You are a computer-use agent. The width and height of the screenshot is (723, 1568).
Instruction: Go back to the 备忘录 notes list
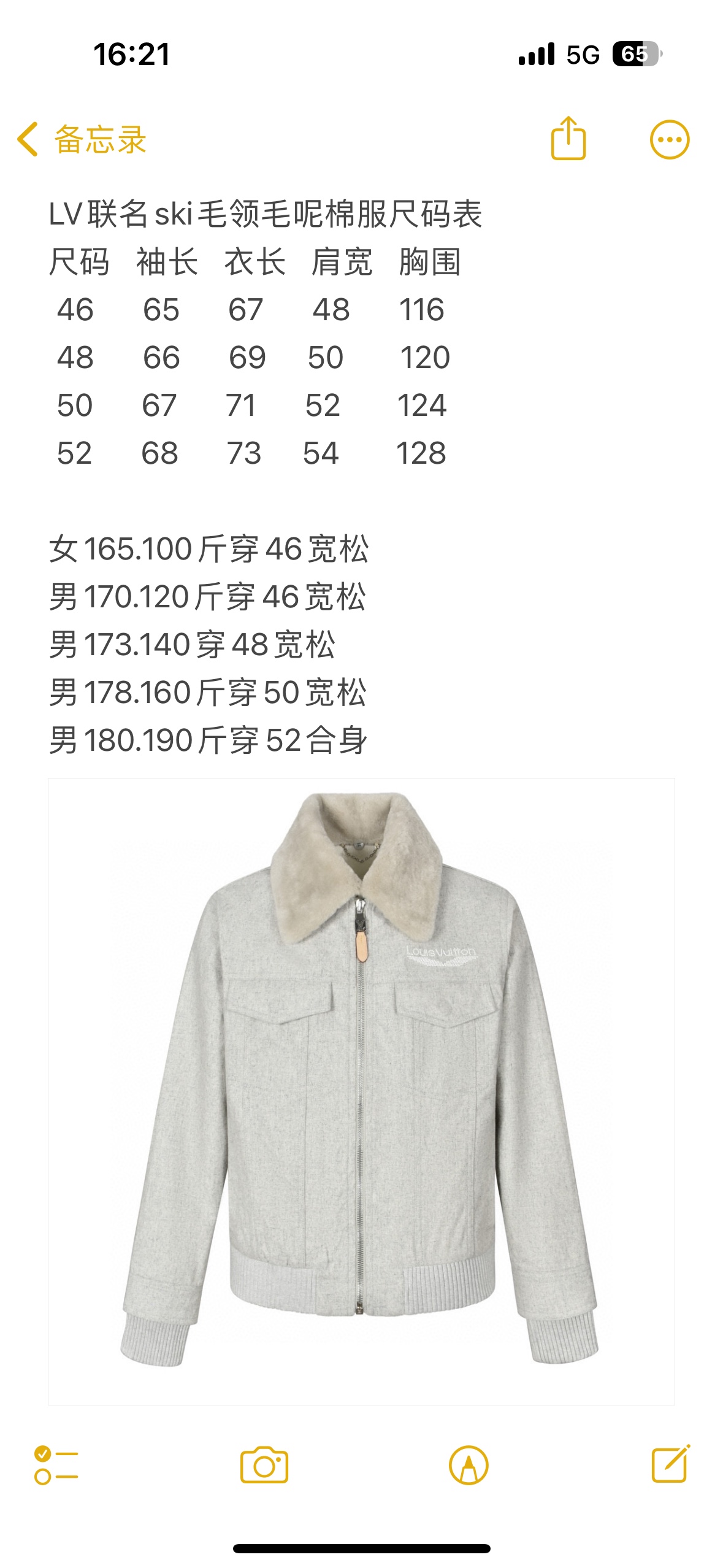pos(82,139)
